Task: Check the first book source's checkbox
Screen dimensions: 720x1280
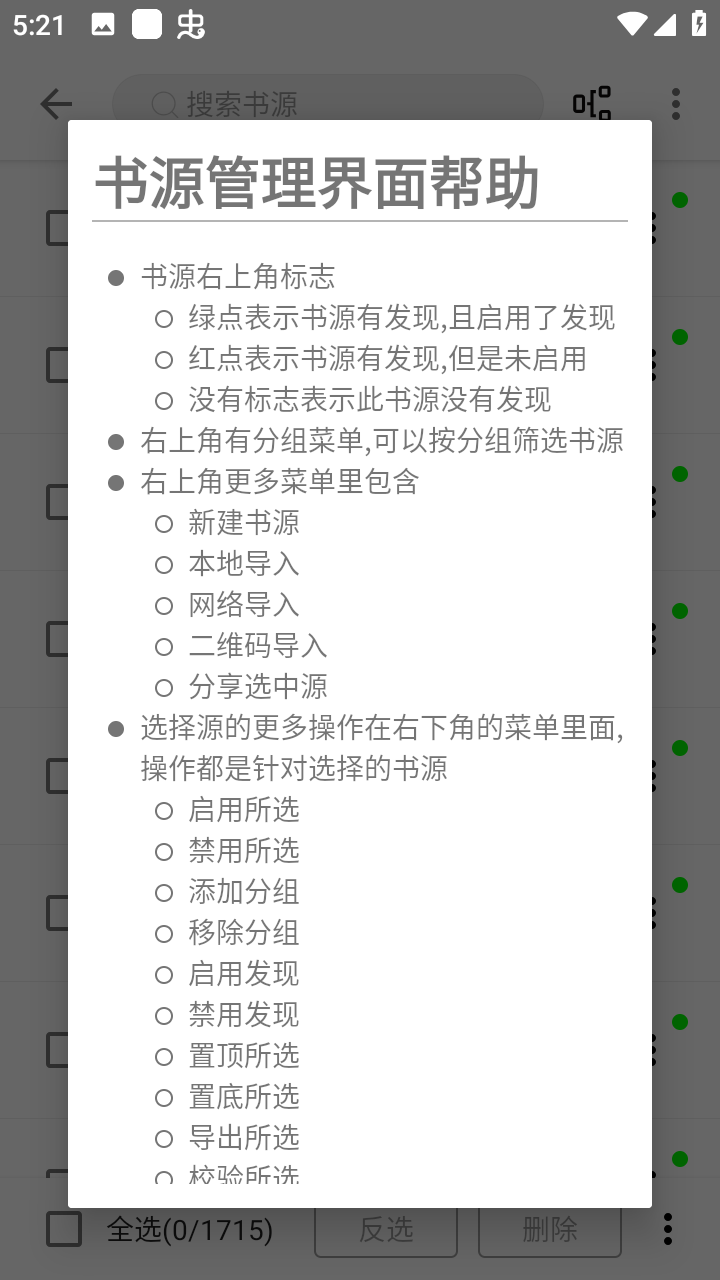Action: (x=63, y=228)
